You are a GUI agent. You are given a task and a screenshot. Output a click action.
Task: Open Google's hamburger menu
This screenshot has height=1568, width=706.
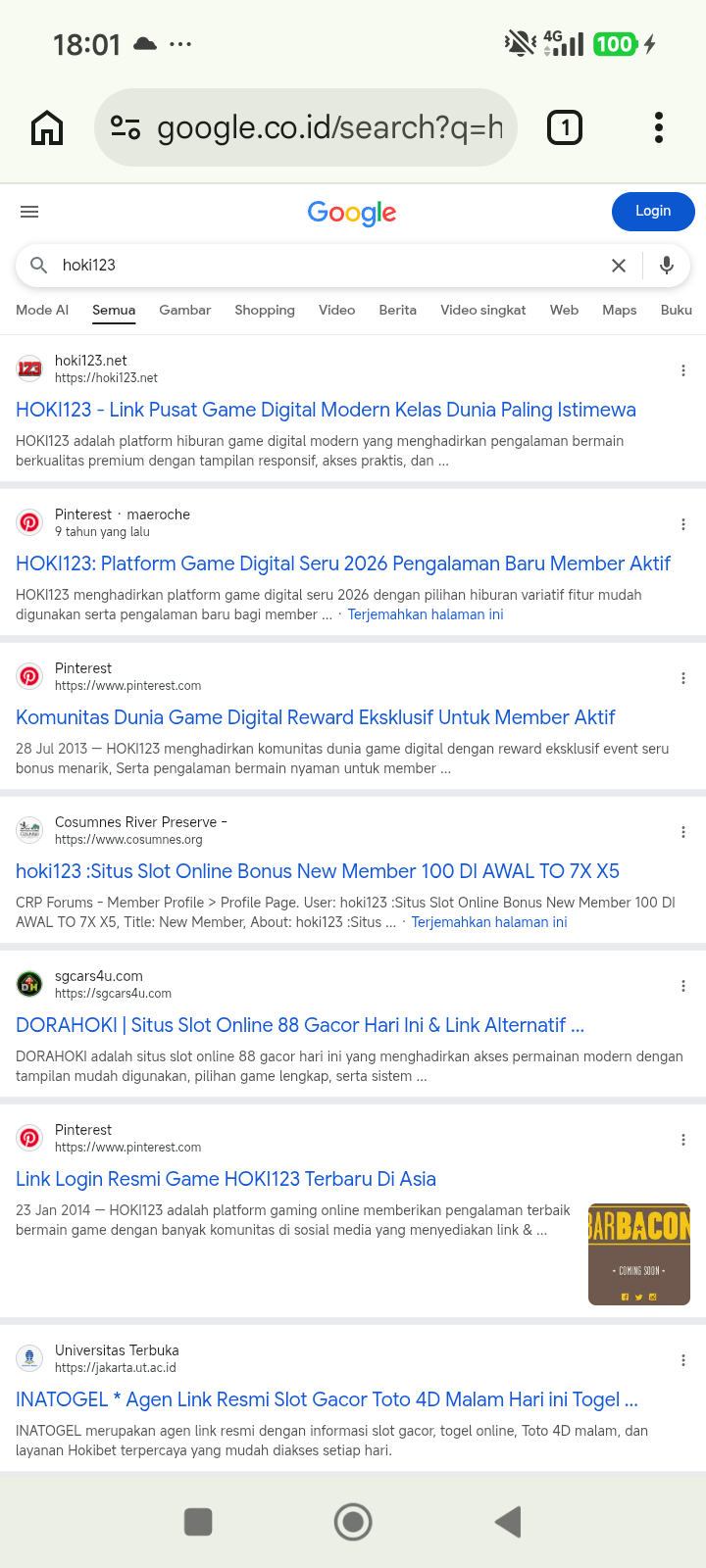pyautogui.click(x=29, y=212)
